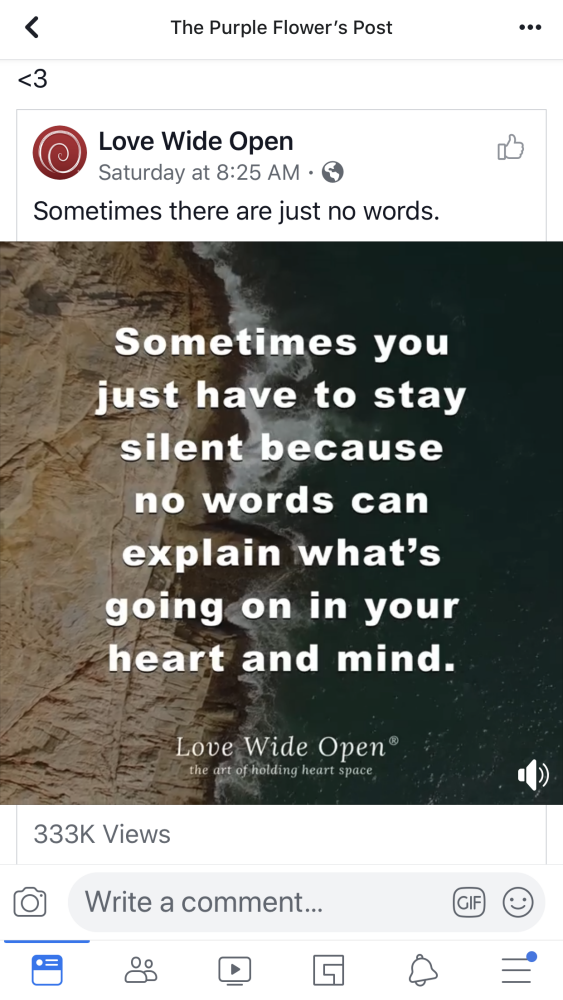Screen dimensions: 563x1000
Task: Go back from The Purple Flower's Post
Action: point(32,27)
